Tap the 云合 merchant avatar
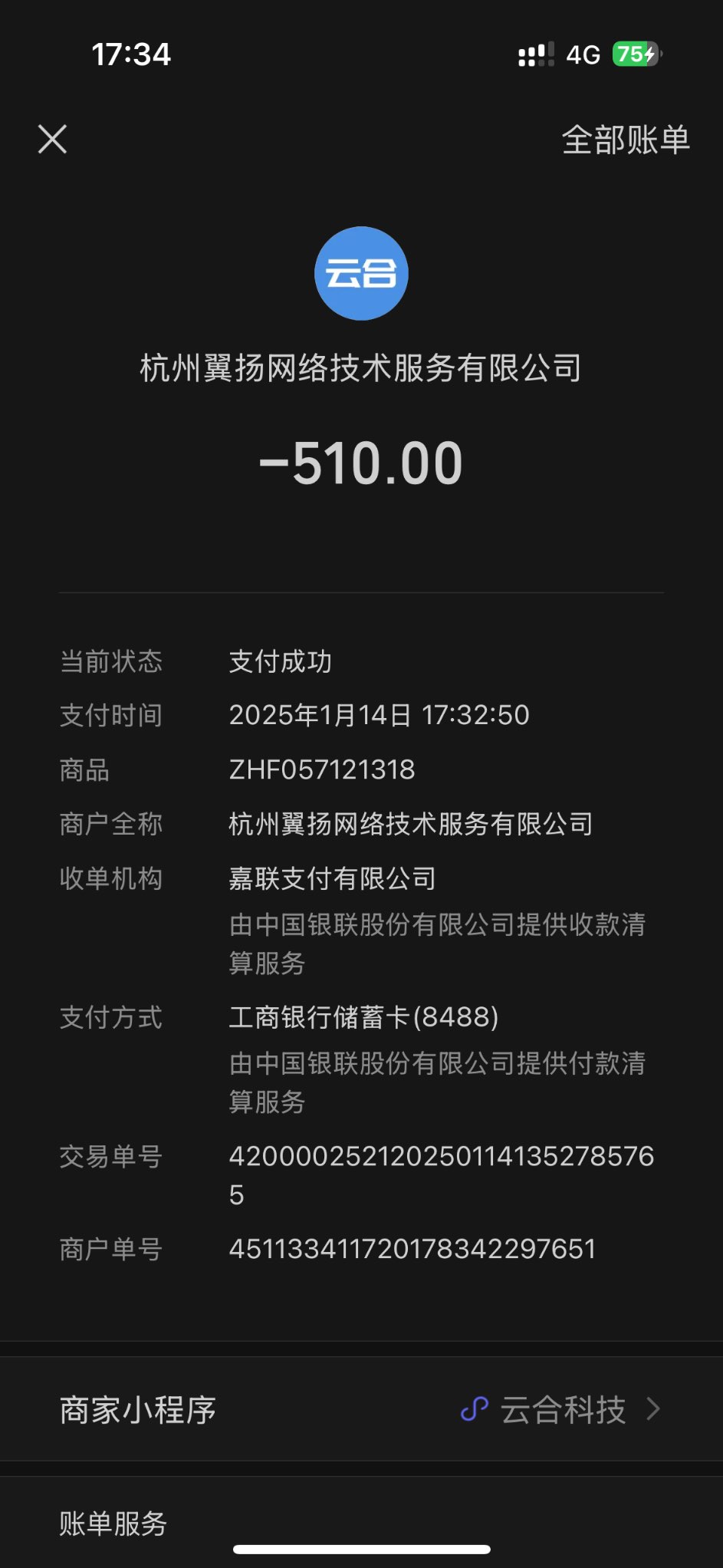The width and height of the screenshot is (723, 1568). pyautogui.click(x=361, y=273)
